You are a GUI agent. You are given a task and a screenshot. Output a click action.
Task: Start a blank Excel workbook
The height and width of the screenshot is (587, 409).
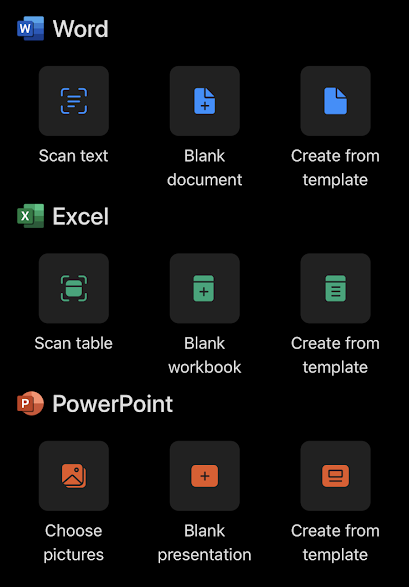click(205, 288)
